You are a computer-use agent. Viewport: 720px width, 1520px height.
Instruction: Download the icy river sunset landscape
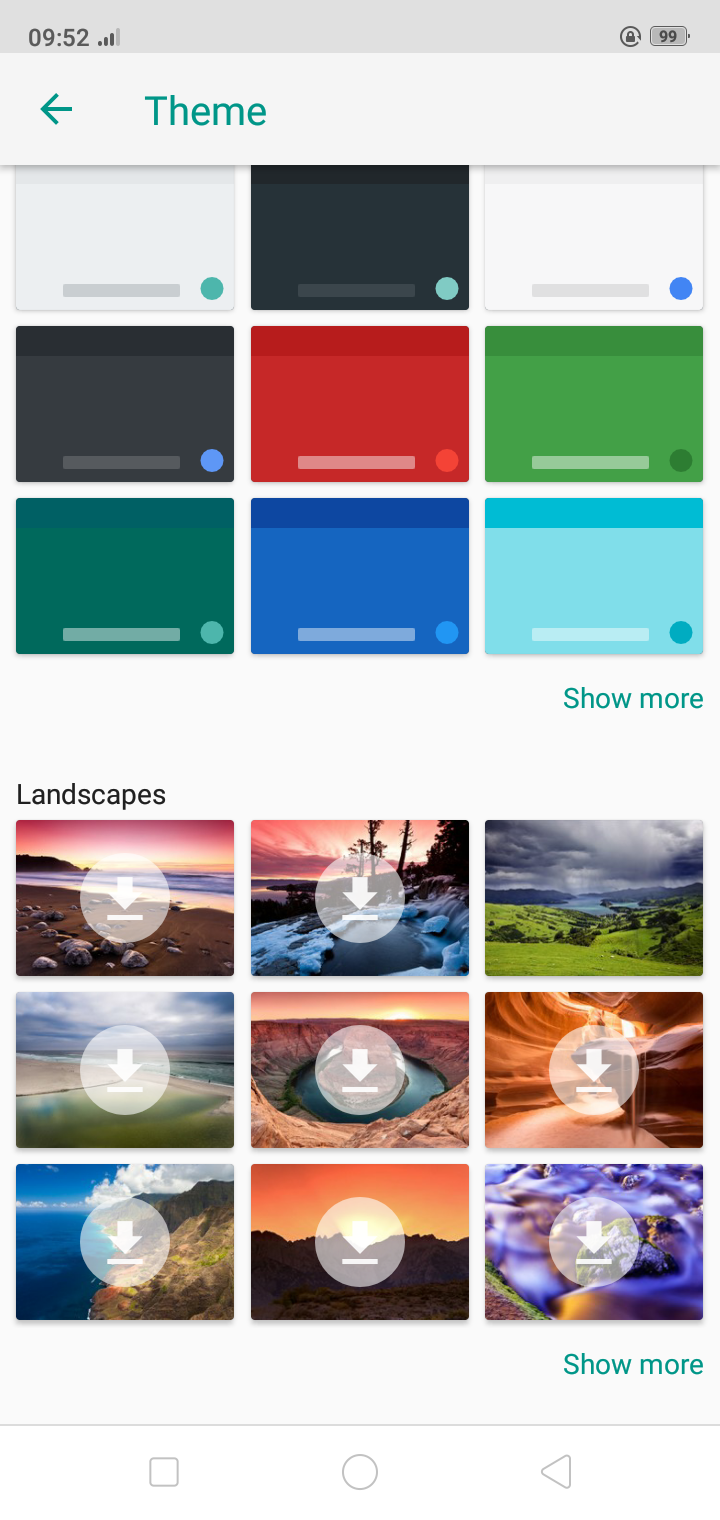359,897
